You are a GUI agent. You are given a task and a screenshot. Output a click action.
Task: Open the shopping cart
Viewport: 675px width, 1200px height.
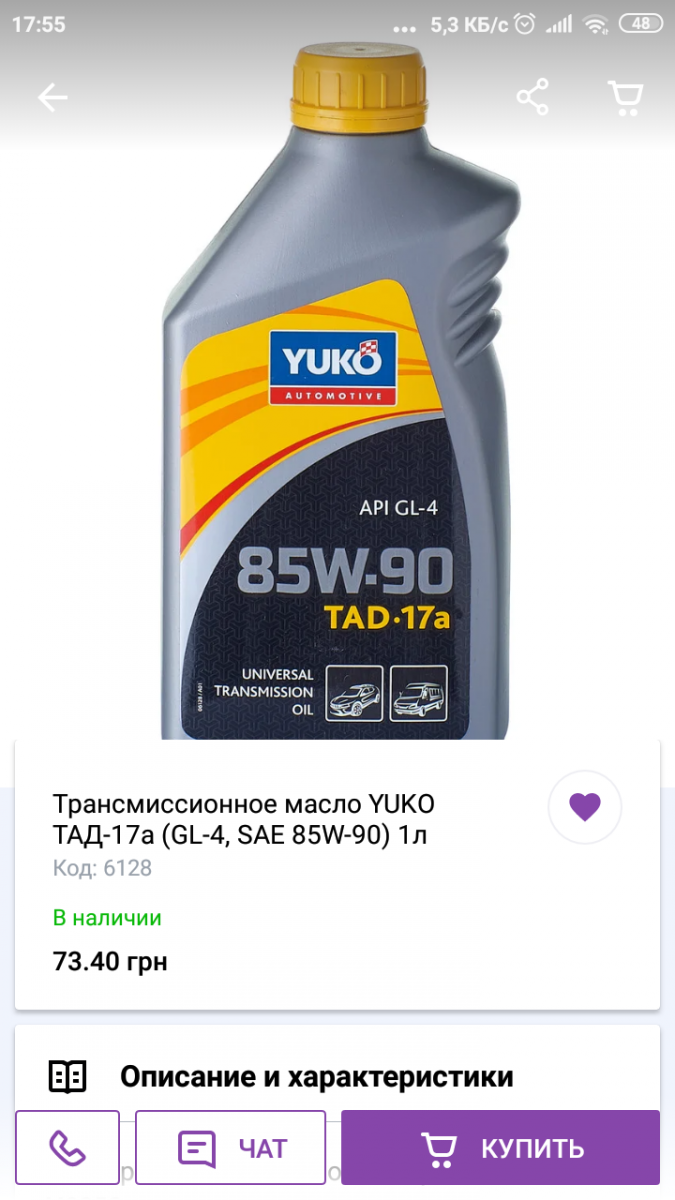[625, 97]
